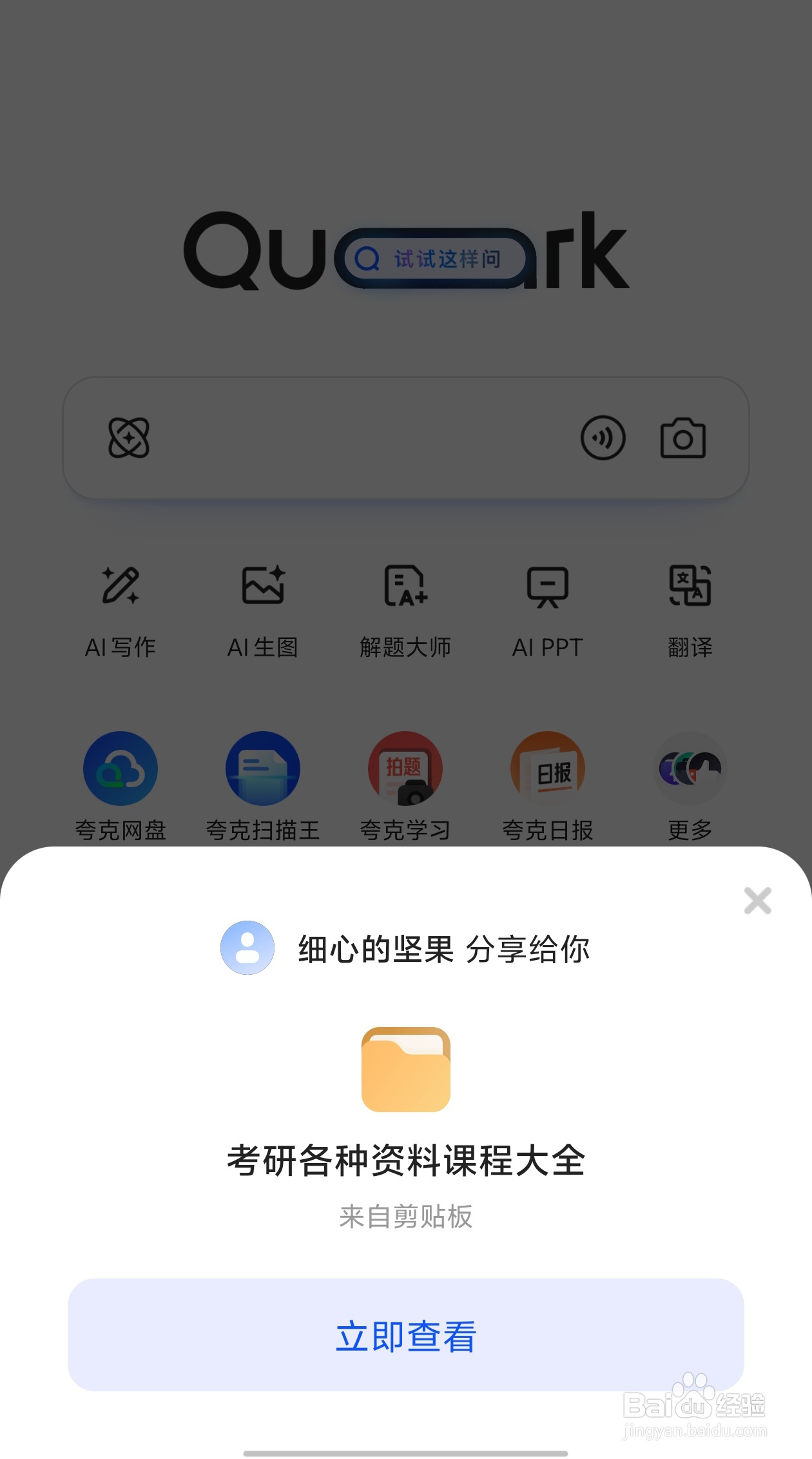This screenshot has width=812, height=1459.
Task: Open 夸克学习 study tool
Action: coord(406,767)
